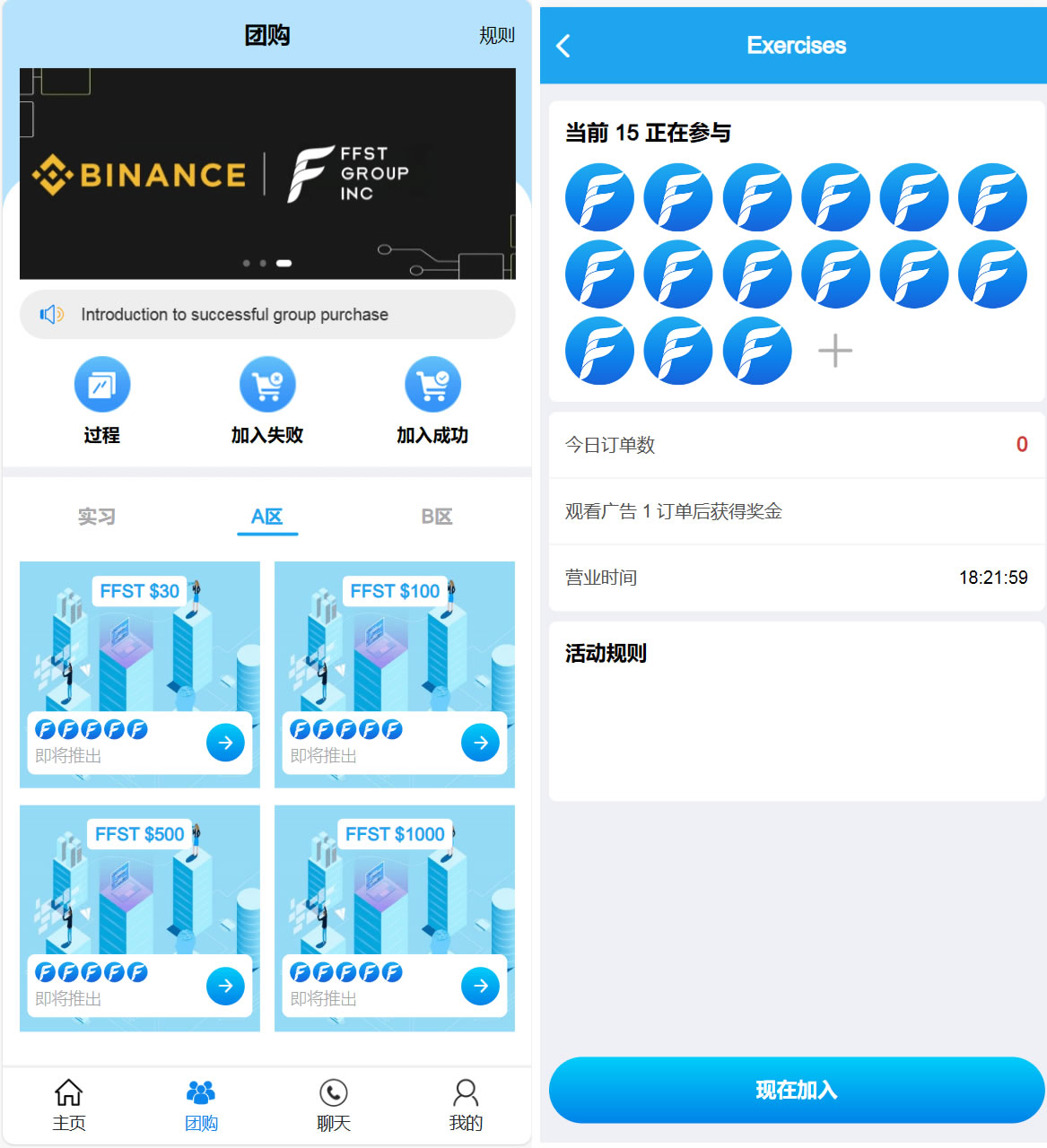Image resolution: width=1047 pixels, height=1148 pixels.
Task: Tap the arrow on FFST $1000 card
Action: tap(480, 986)
